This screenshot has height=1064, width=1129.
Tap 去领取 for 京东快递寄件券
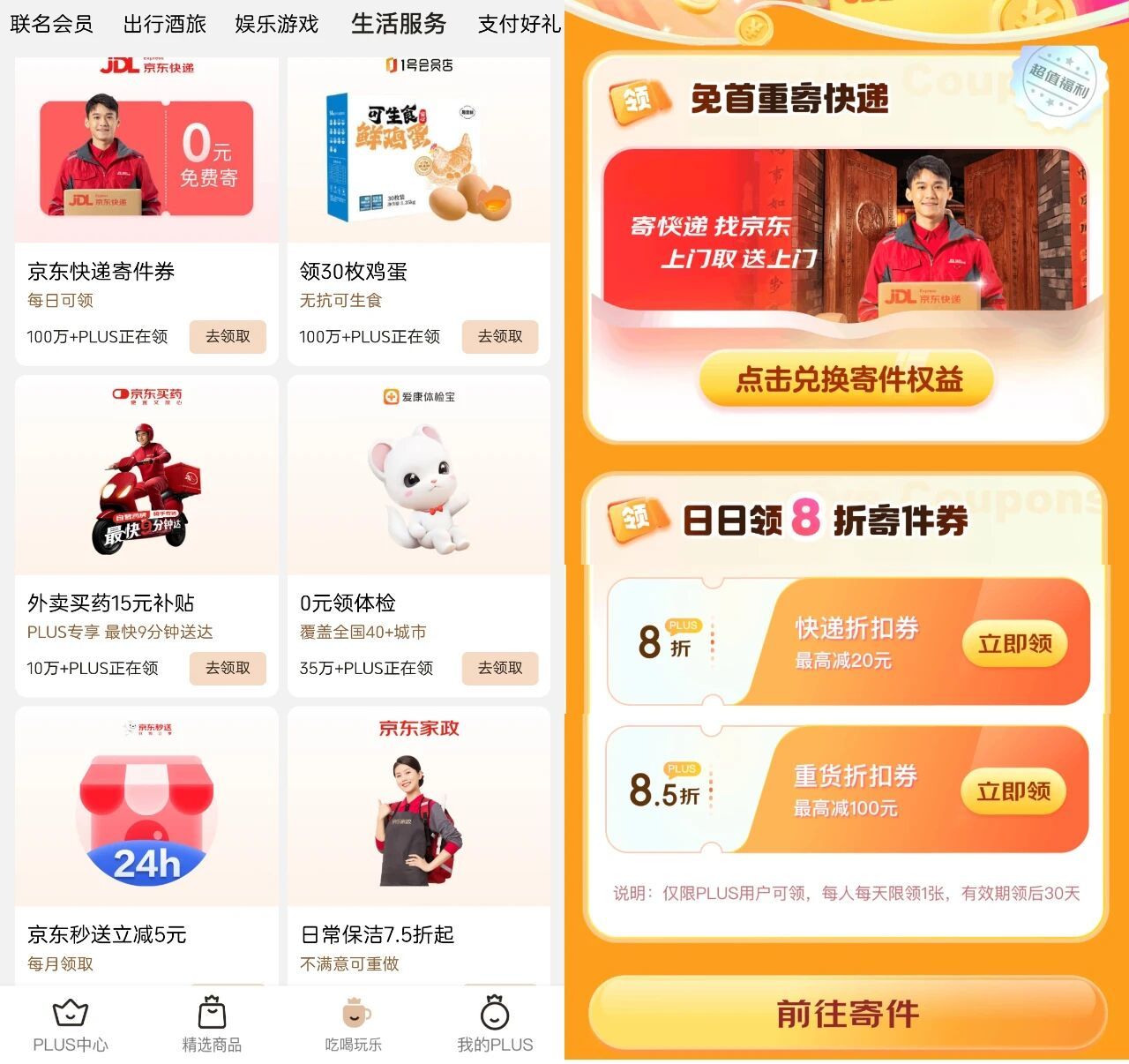pos(228,336)
